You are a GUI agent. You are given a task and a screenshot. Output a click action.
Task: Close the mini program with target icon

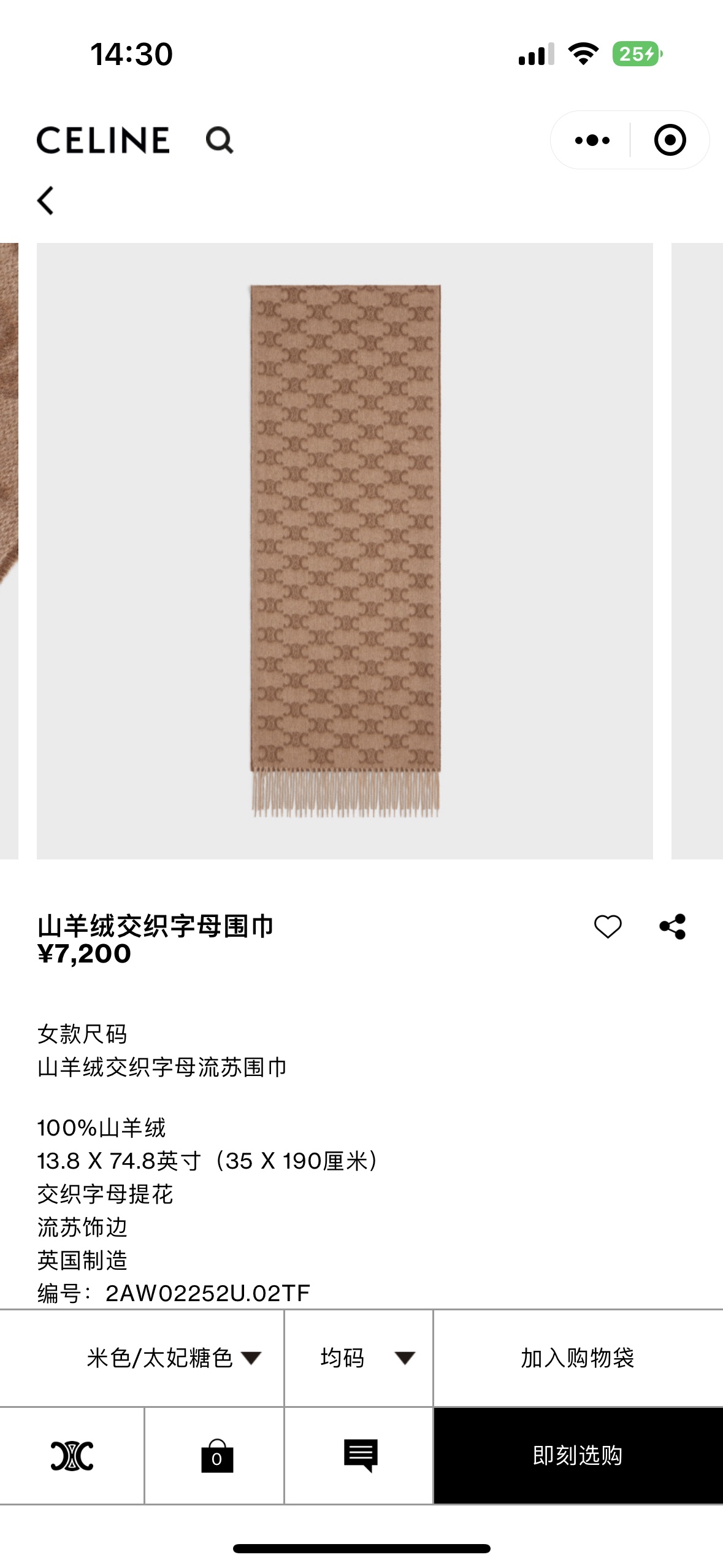pyautogui.click(x=669, y=140)
